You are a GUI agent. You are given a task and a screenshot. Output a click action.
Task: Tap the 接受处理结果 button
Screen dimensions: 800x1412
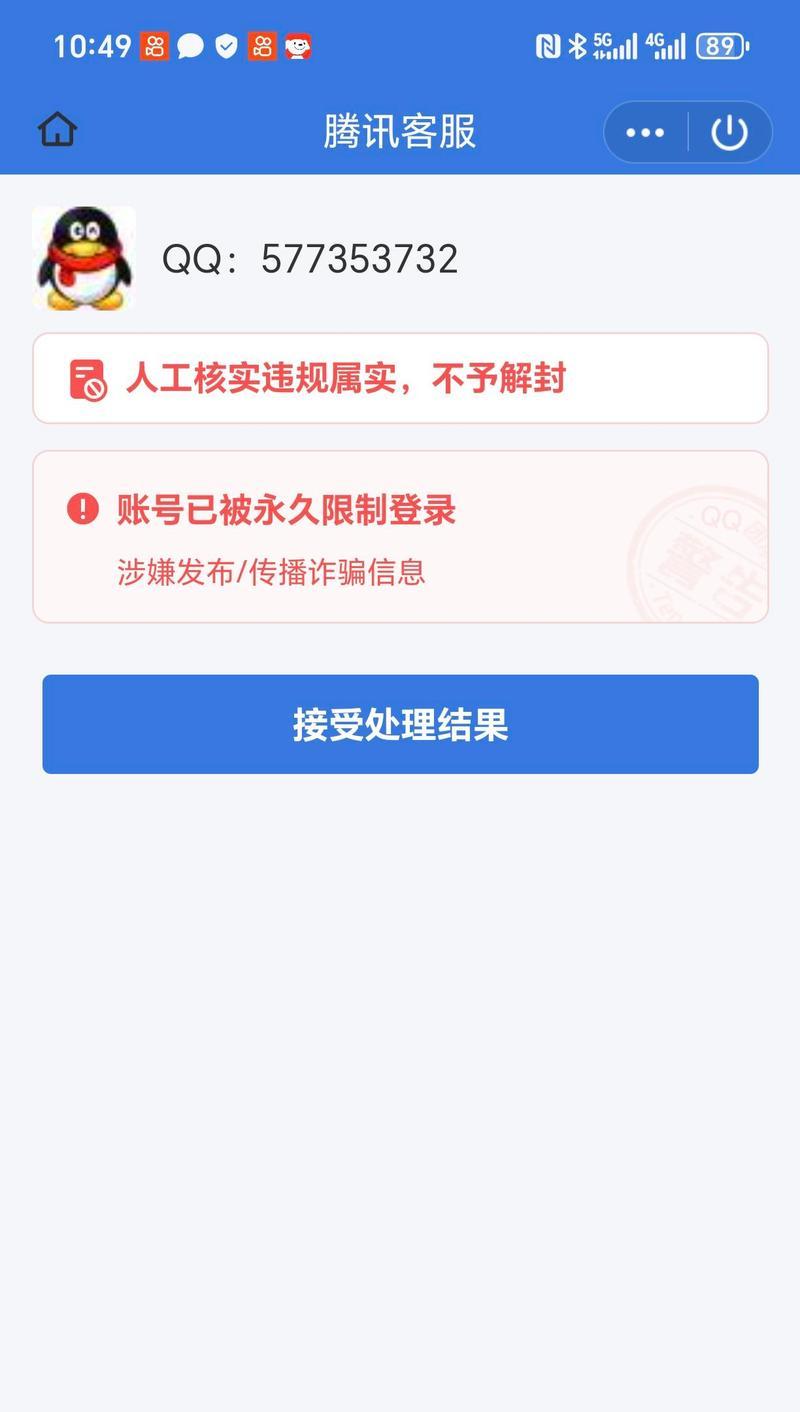point(400,724)
